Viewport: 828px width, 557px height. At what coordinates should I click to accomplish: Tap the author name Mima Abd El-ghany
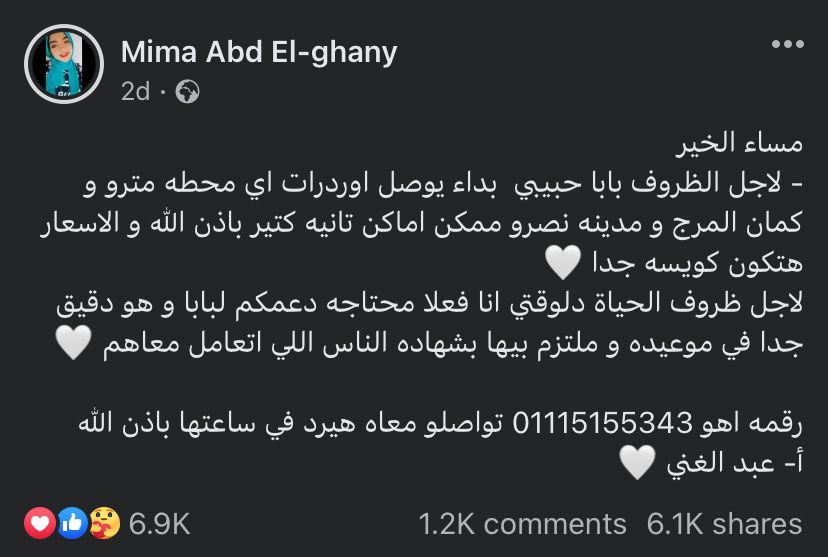(x=258, y=51)
